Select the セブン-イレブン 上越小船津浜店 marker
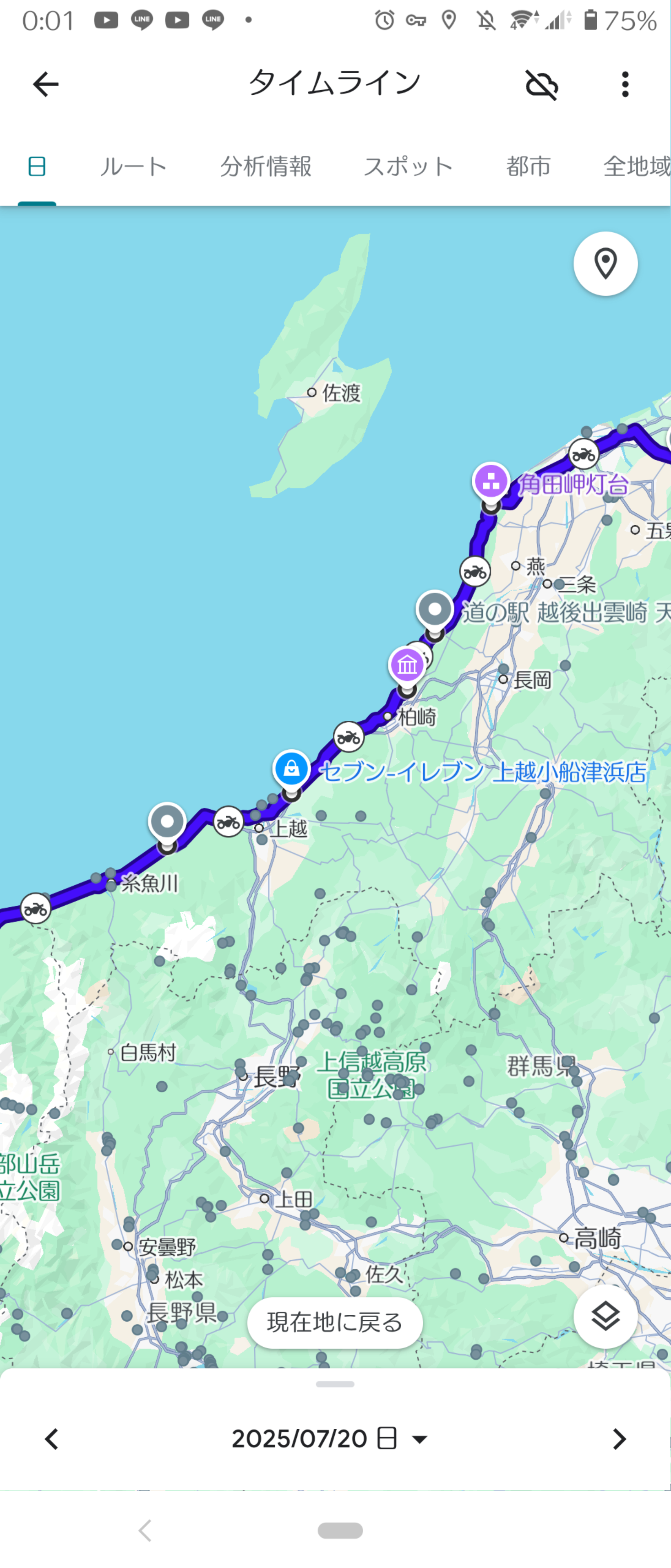 point(291,769)
